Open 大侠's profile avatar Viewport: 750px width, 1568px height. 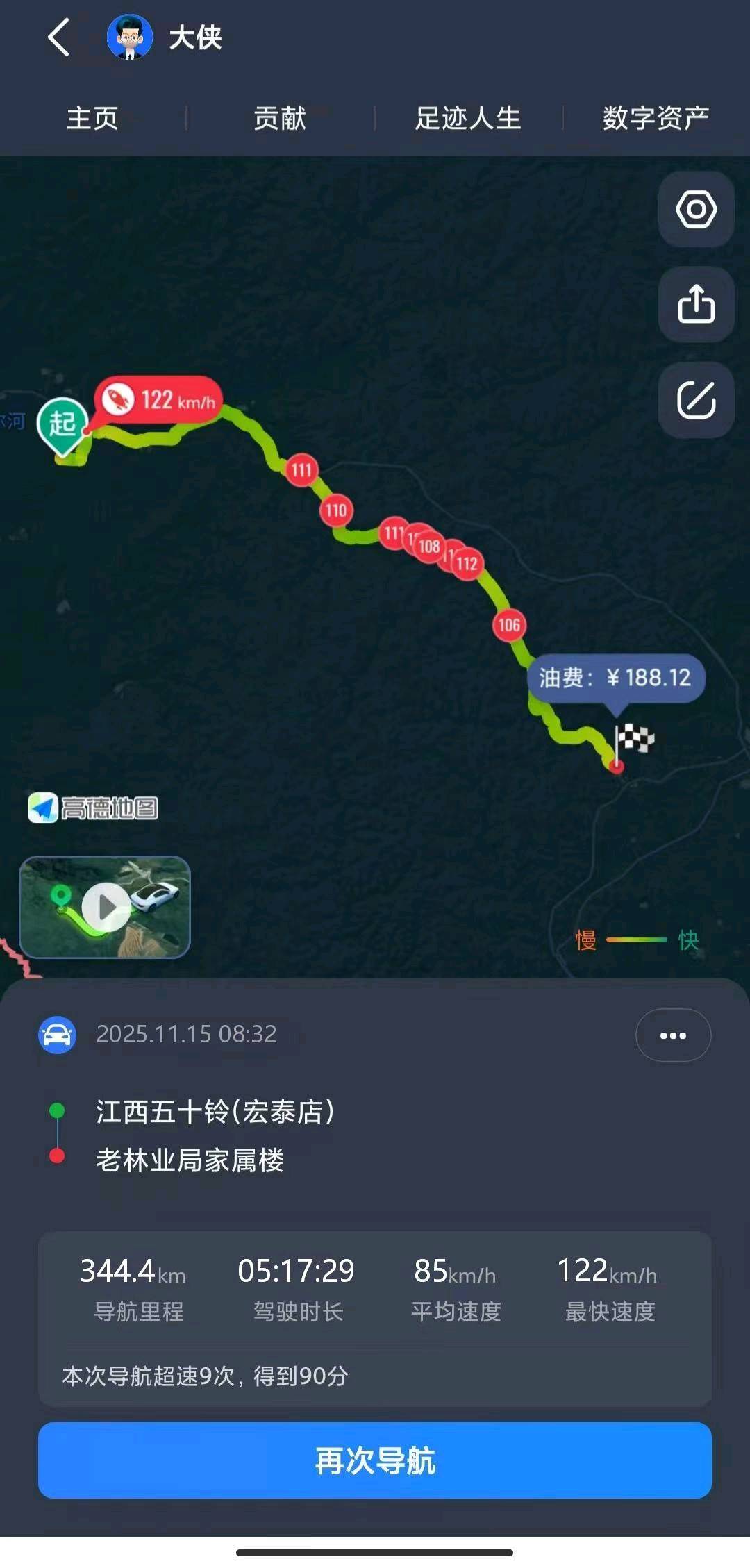coord(129,37)
